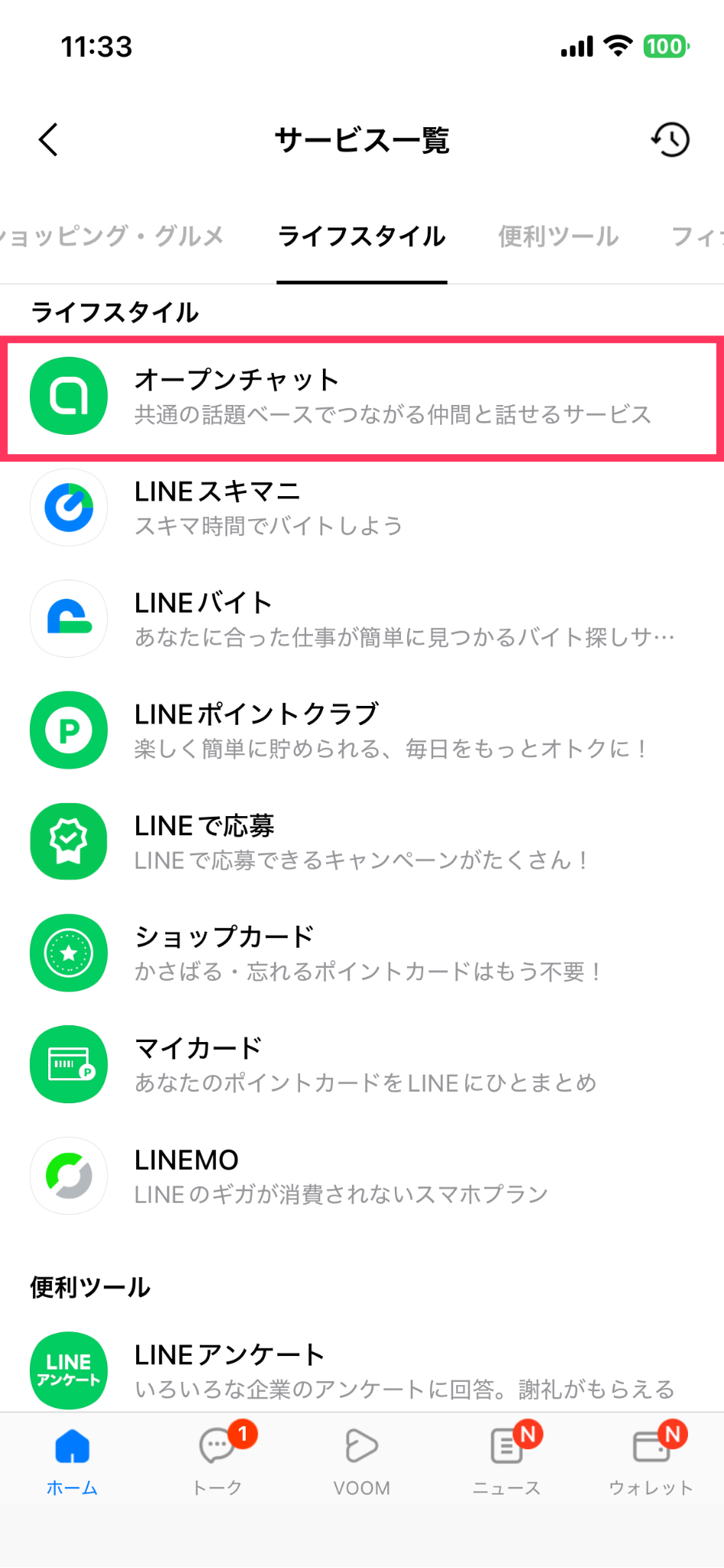
Task: Open the オープンチャット service
Action: 361,397
